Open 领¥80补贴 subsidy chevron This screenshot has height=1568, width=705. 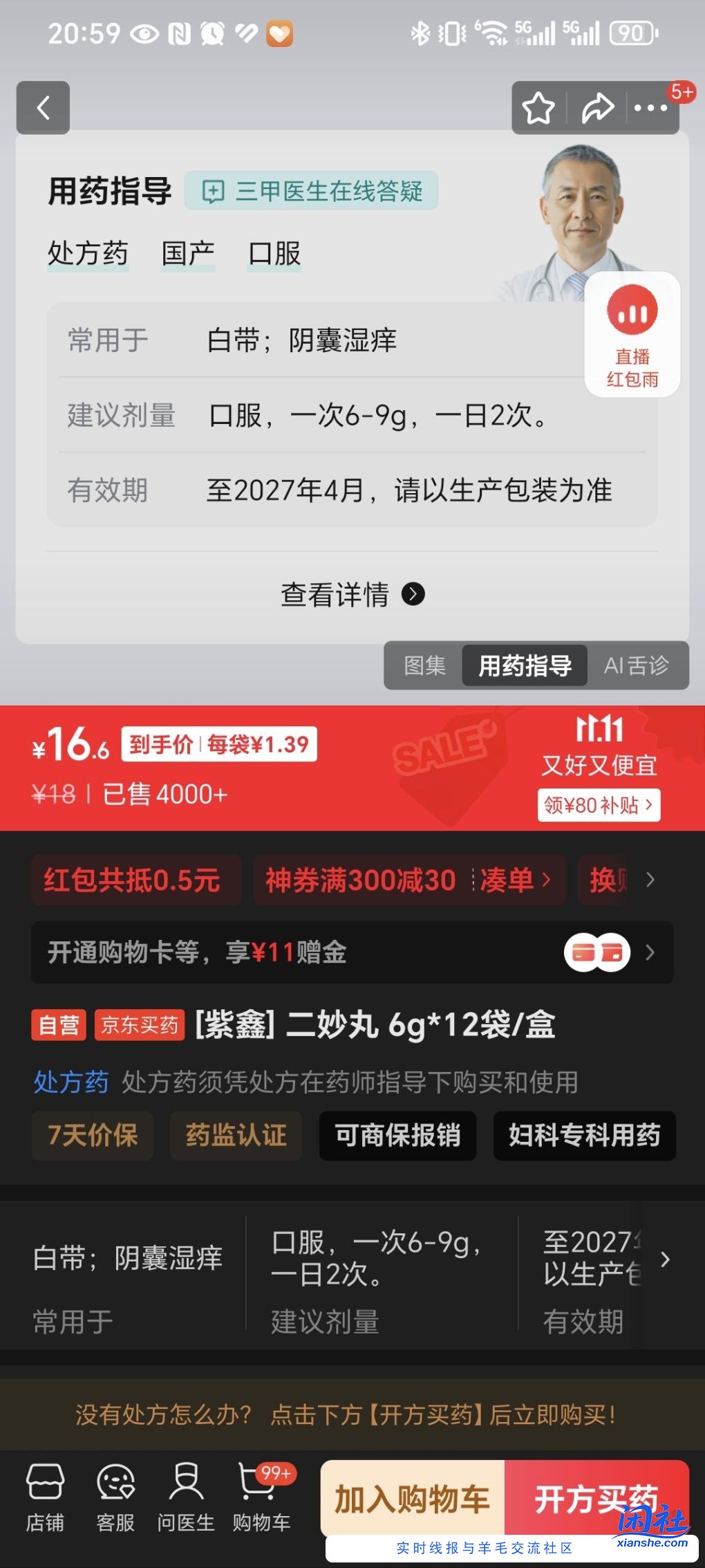[x=599, y=805]
